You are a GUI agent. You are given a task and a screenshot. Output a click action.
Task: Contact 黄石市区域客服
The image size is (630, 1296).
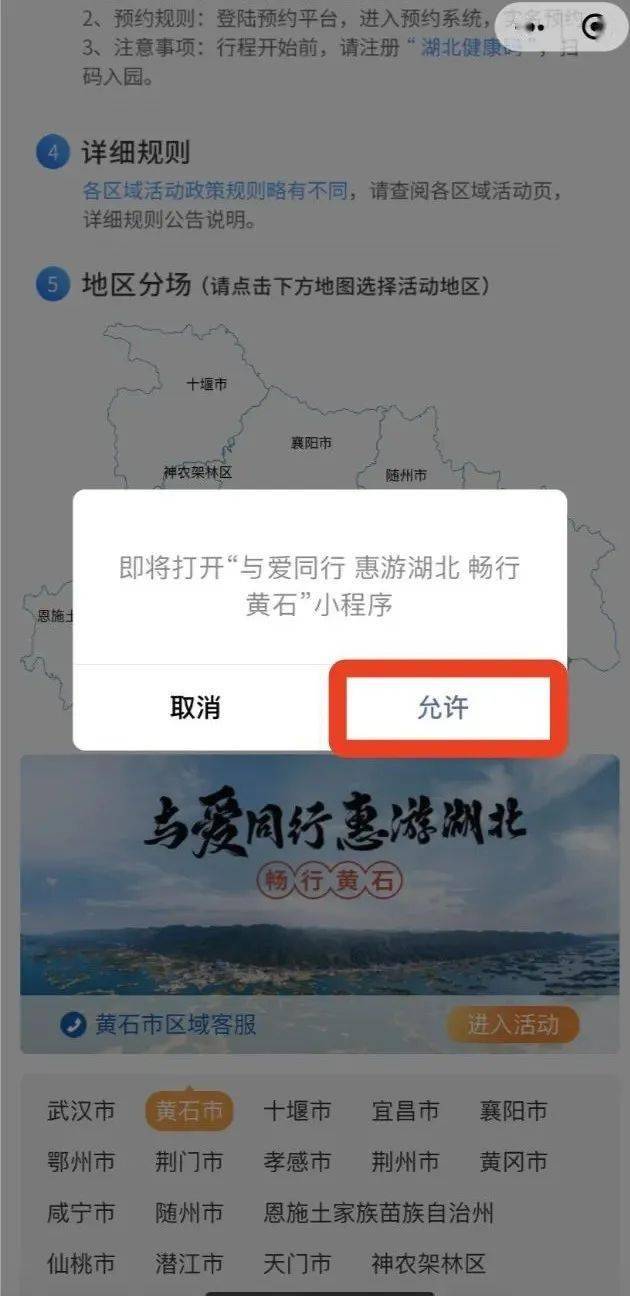click(160, 1024)
